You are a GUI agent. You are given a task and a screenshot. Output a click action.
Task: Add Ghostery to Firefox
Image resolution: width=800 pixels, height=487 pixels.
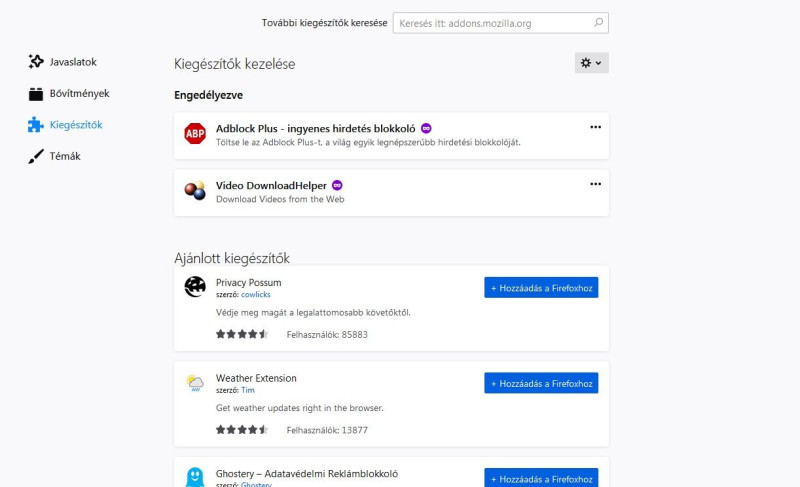pyautogui.click(x=541, y=476)
